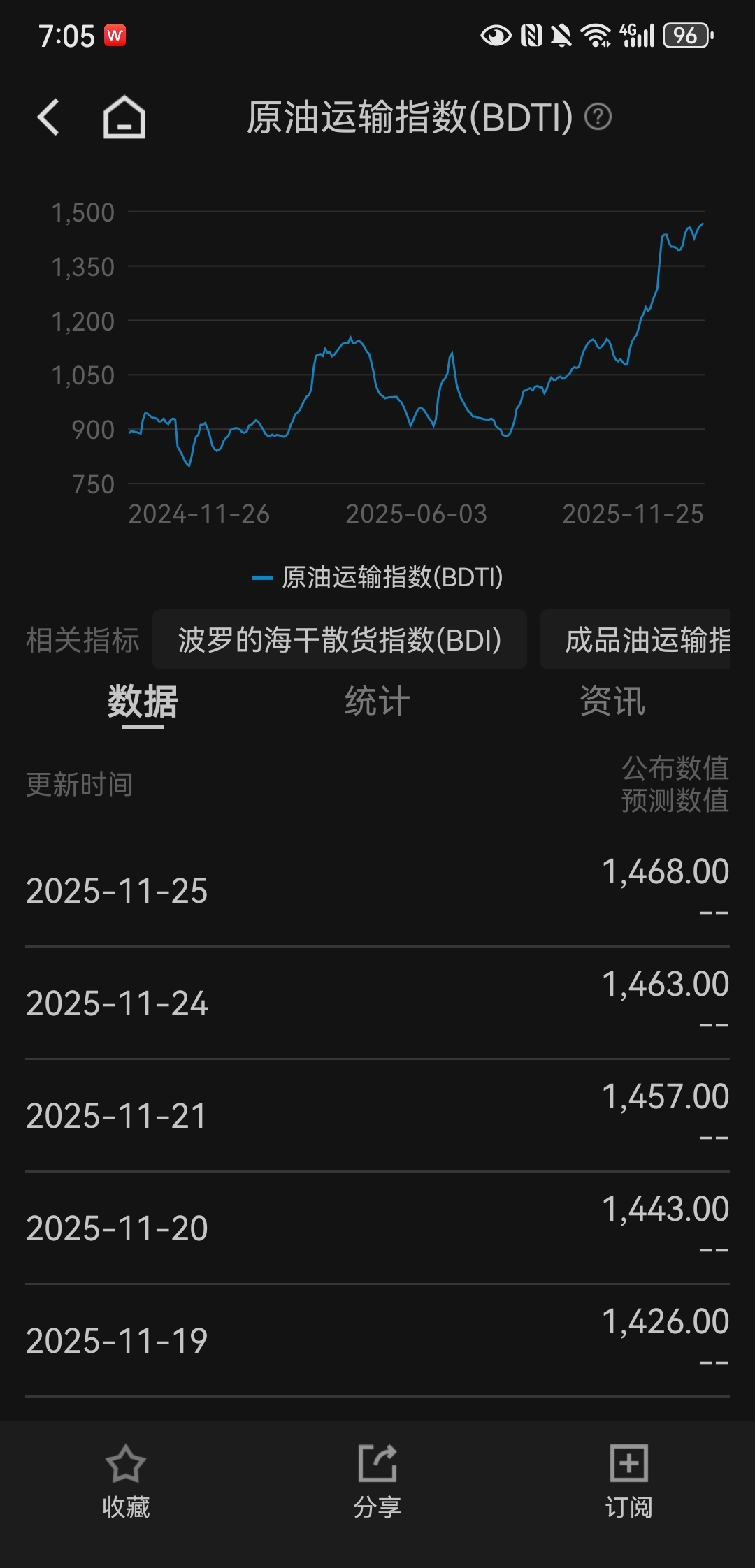This screenshot has height=1568, width=755.
Task: Go back using the top-left arrow
Action: click(48, 117)
